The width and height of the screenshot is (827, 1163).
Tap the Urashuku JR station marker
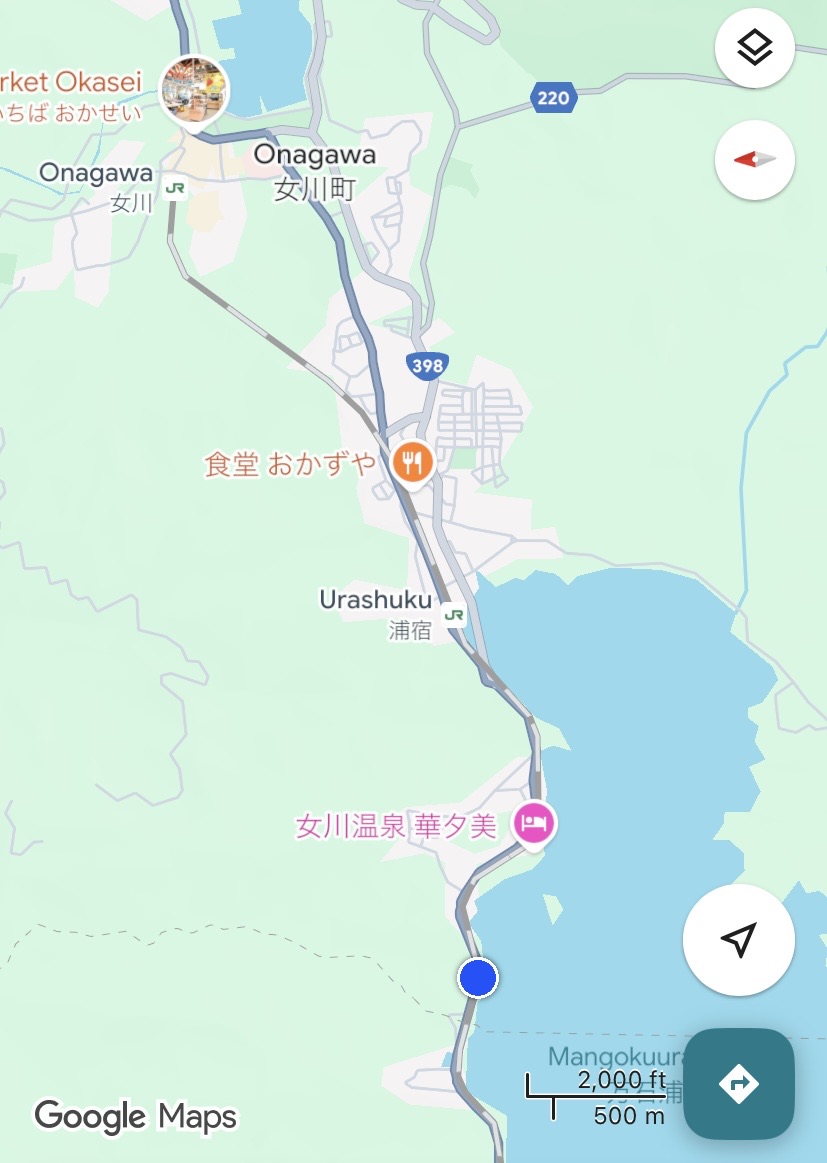[455, 615]
